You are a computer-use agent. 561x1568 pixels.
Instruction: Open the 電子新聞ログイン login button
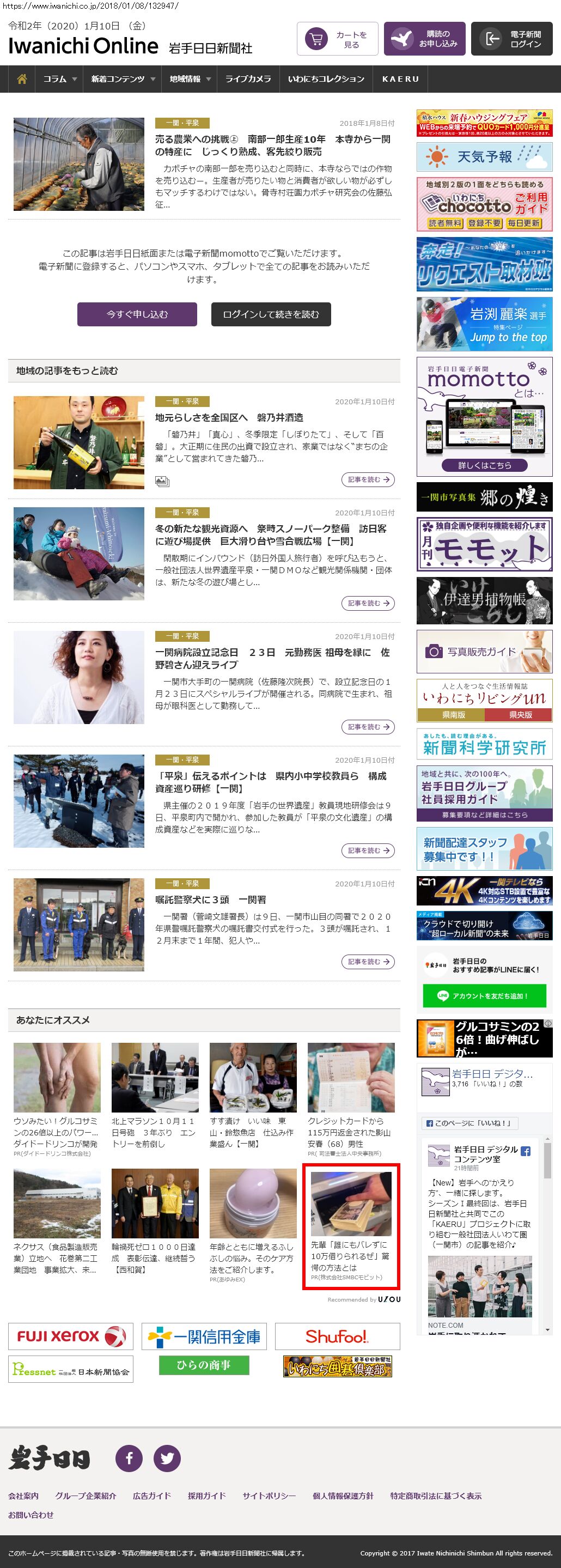pyautogui.click(x=512, y=39)
